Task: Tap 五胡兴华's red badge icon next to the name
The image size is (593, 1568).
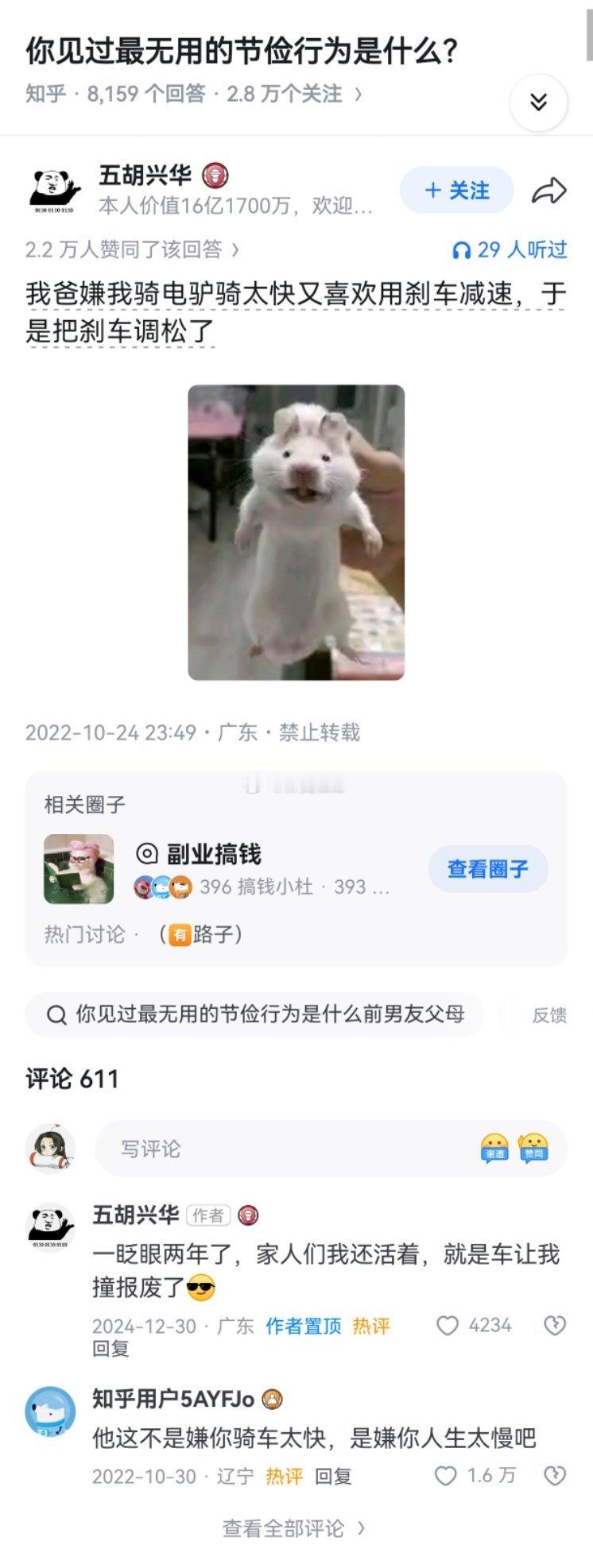Action: pyautogui.click(x=213, y=176)
